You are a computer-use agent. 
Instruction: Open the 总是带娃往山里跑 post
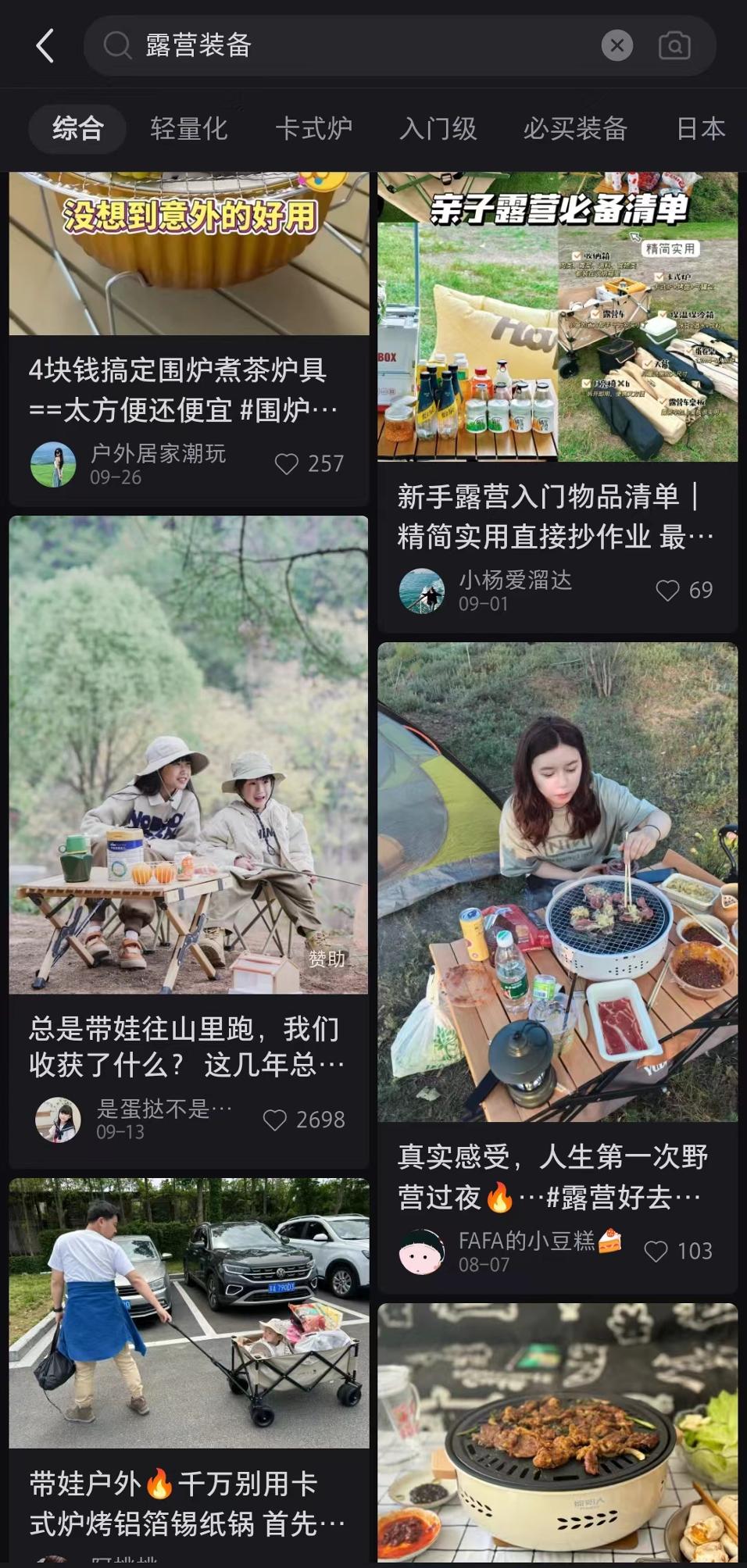(186, 1045)
